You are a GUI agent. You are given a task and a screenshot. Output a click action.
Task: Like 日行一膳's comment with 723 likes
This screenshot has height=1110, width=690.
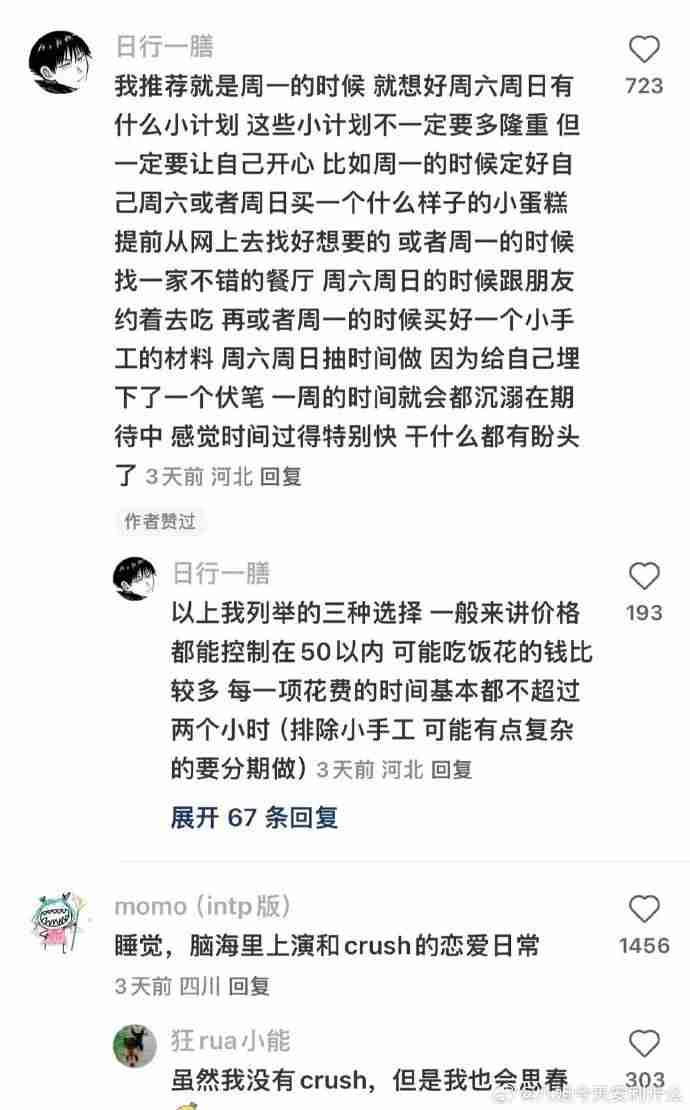(644, 50)
